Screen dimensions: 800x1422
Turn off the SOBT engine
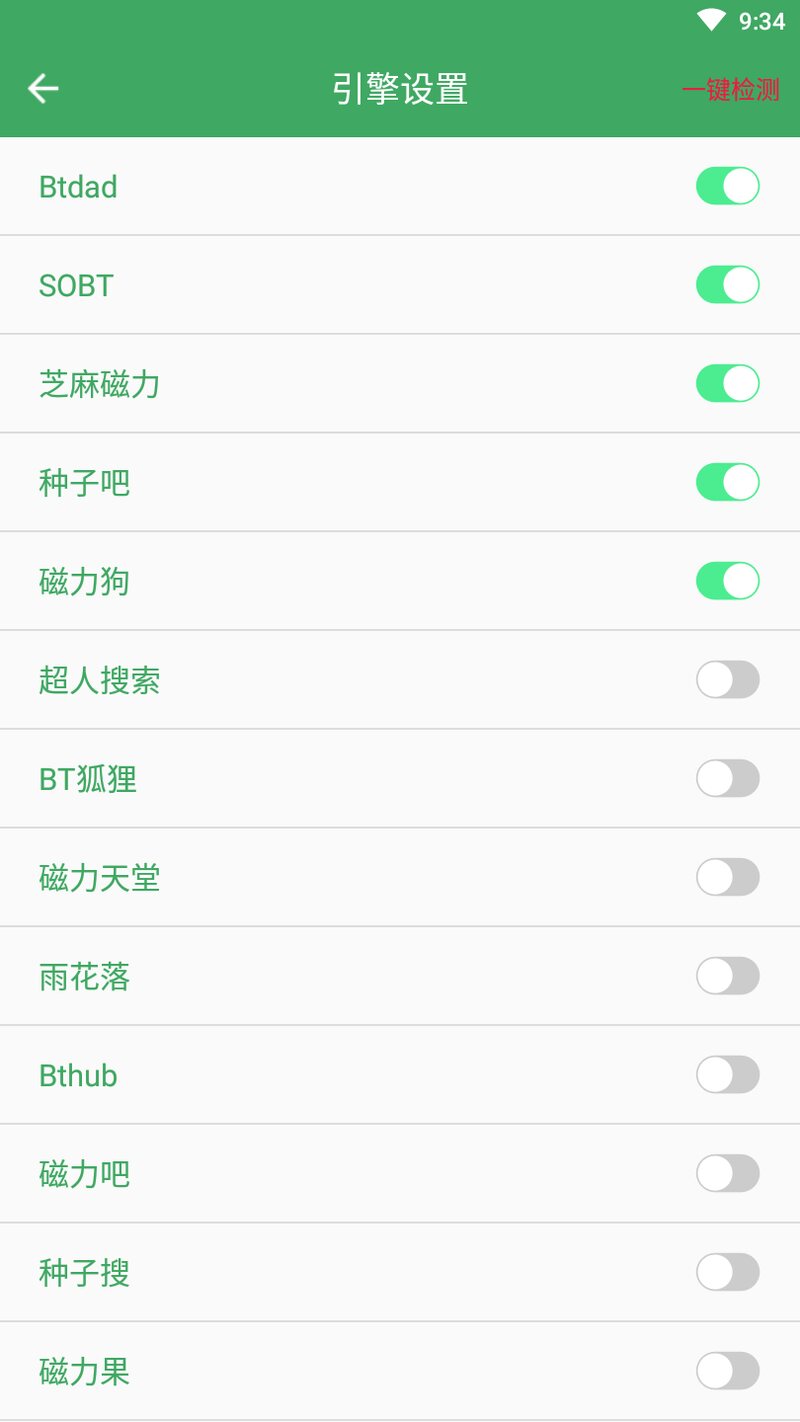[727, 285]
